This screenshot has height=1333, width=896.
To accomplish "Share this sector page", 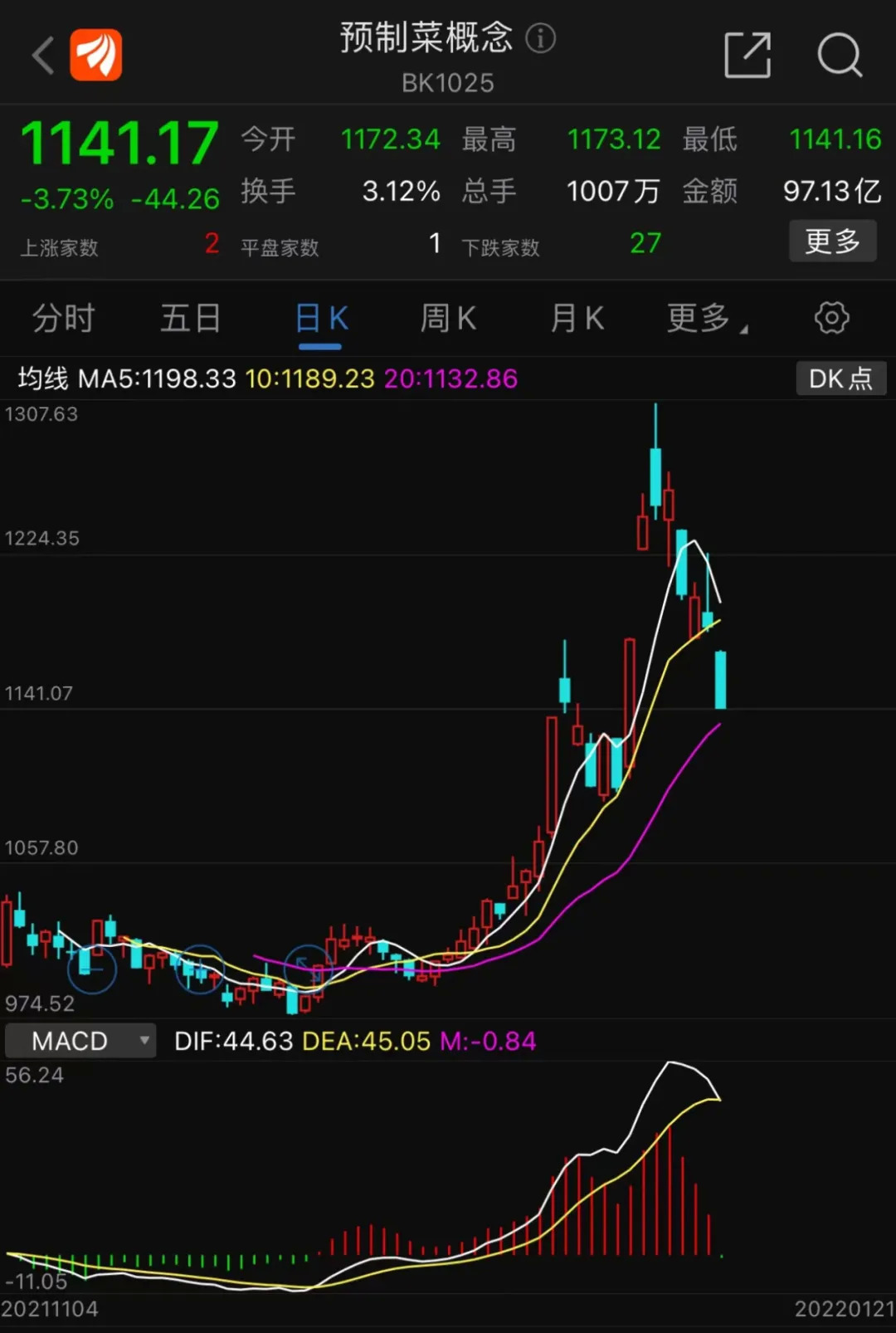I will click(747, 56).
